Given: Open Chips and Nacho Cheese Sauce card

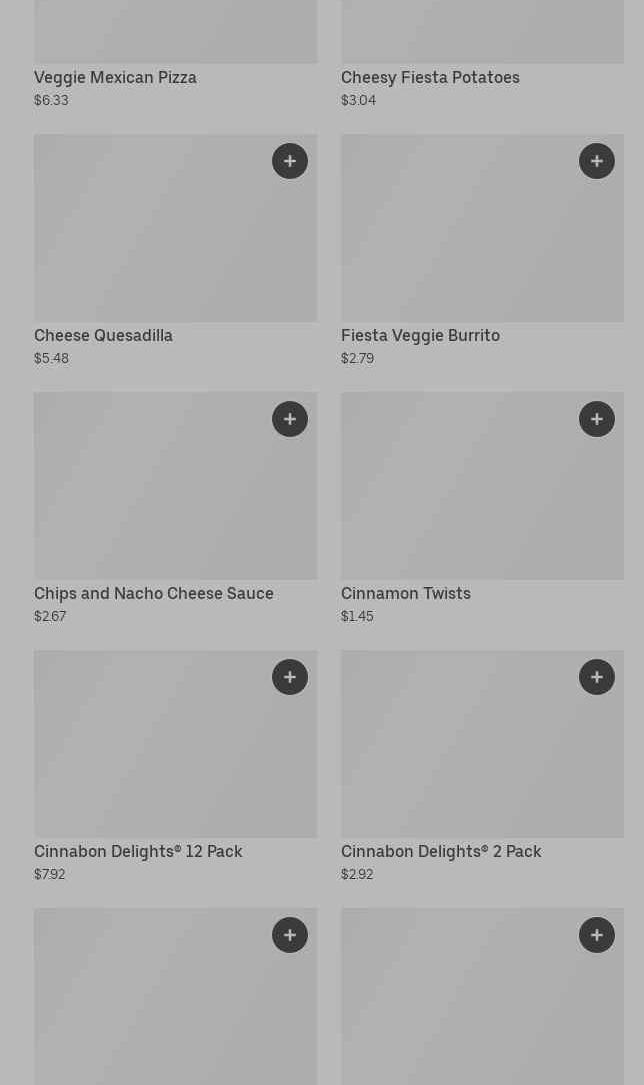Looking at the screenshot, I should 150,500.
